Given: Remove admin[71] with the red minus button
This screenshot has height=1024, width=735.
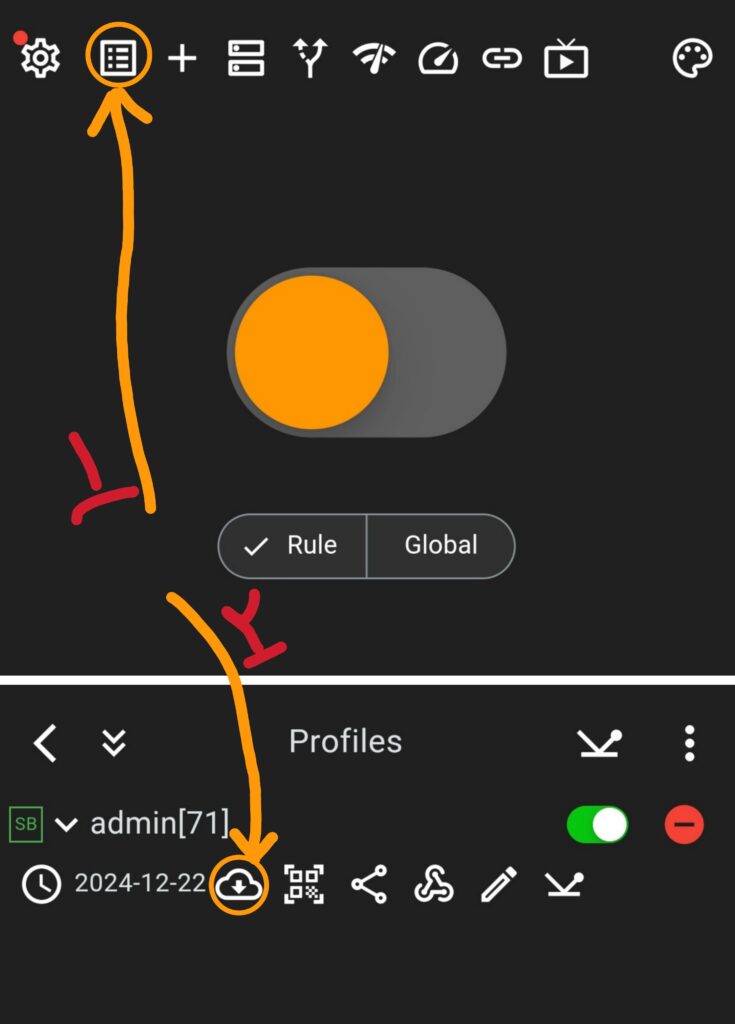Looking at the screenshot, I should coord(685,825).
